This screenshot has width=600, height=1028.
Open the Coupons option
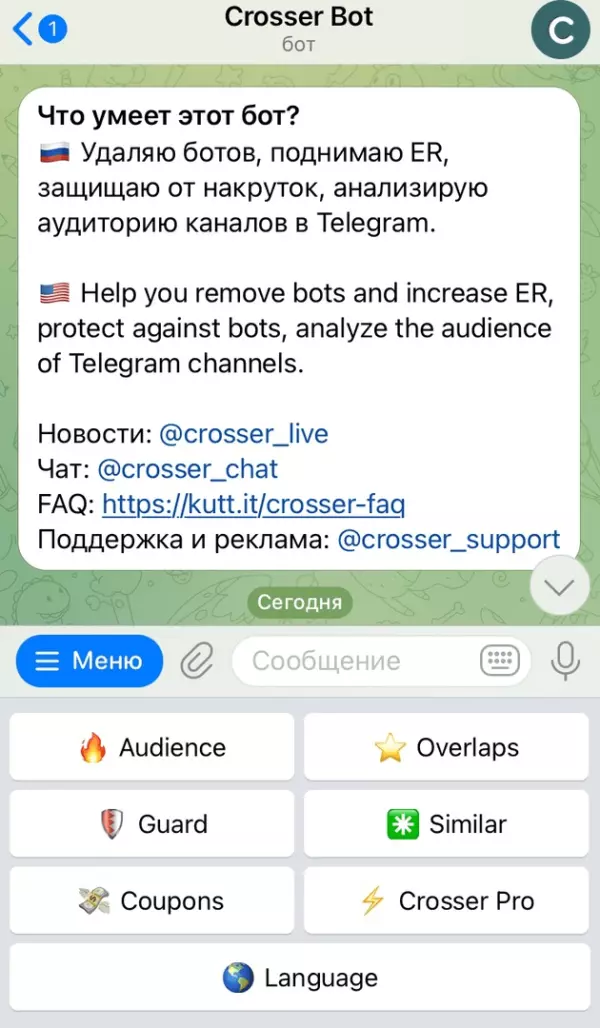pos(152,901)
